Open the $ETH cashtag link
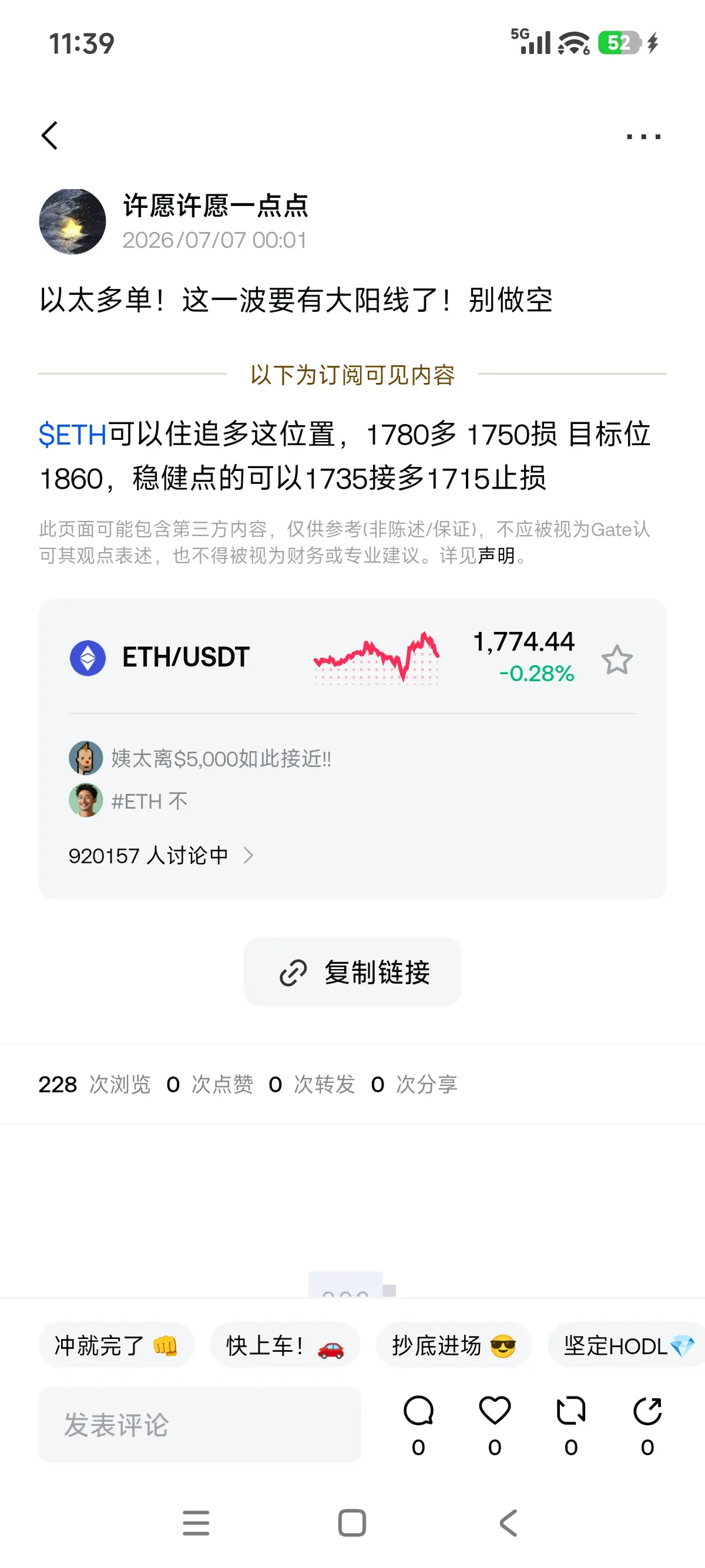Viewport: 705px width, 1568px height. pyautogui.click(x=72, y=435)
